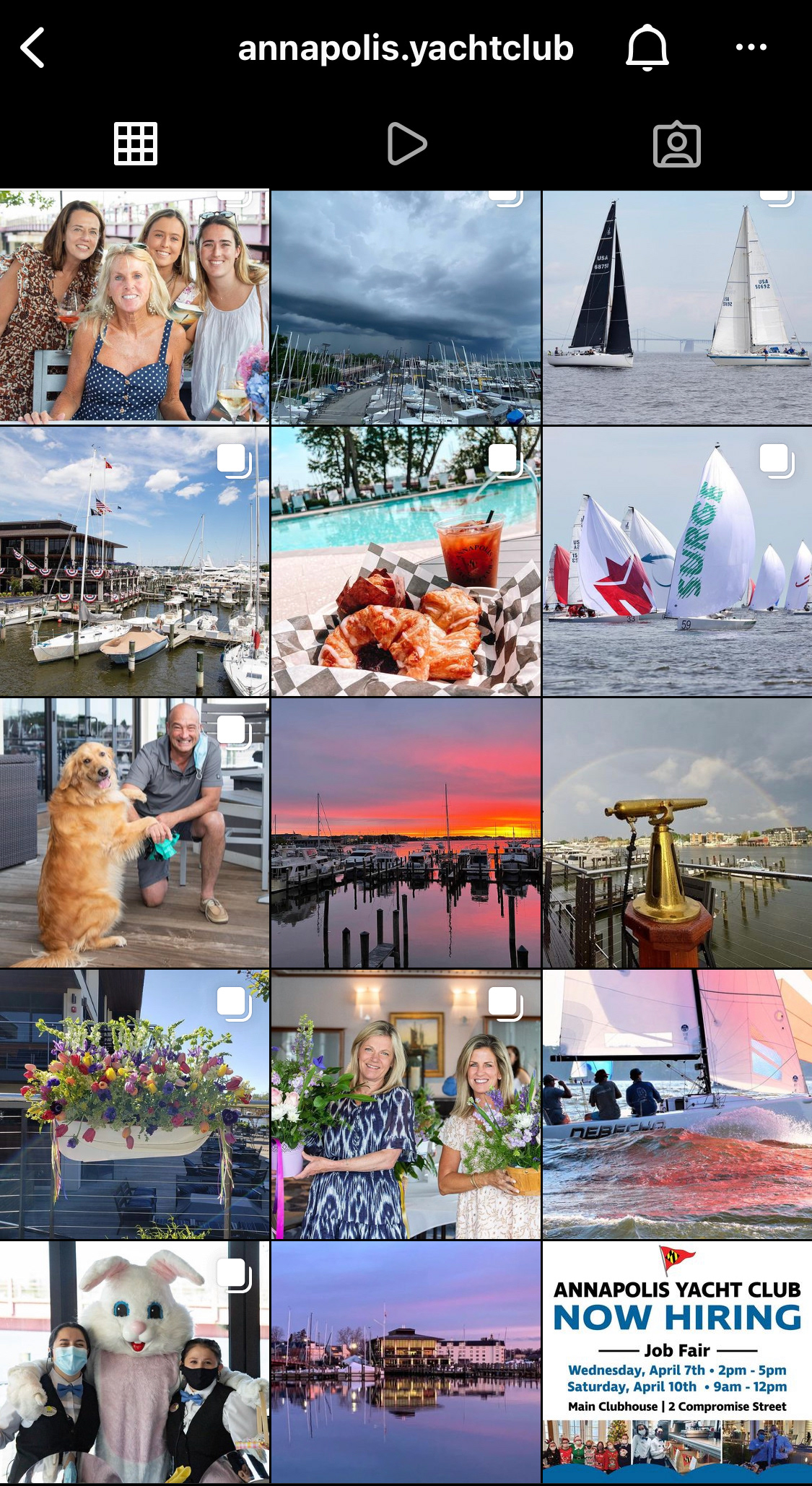Open the man with golden retriever post
This screenshot has width=812, height=1486.
134,833
